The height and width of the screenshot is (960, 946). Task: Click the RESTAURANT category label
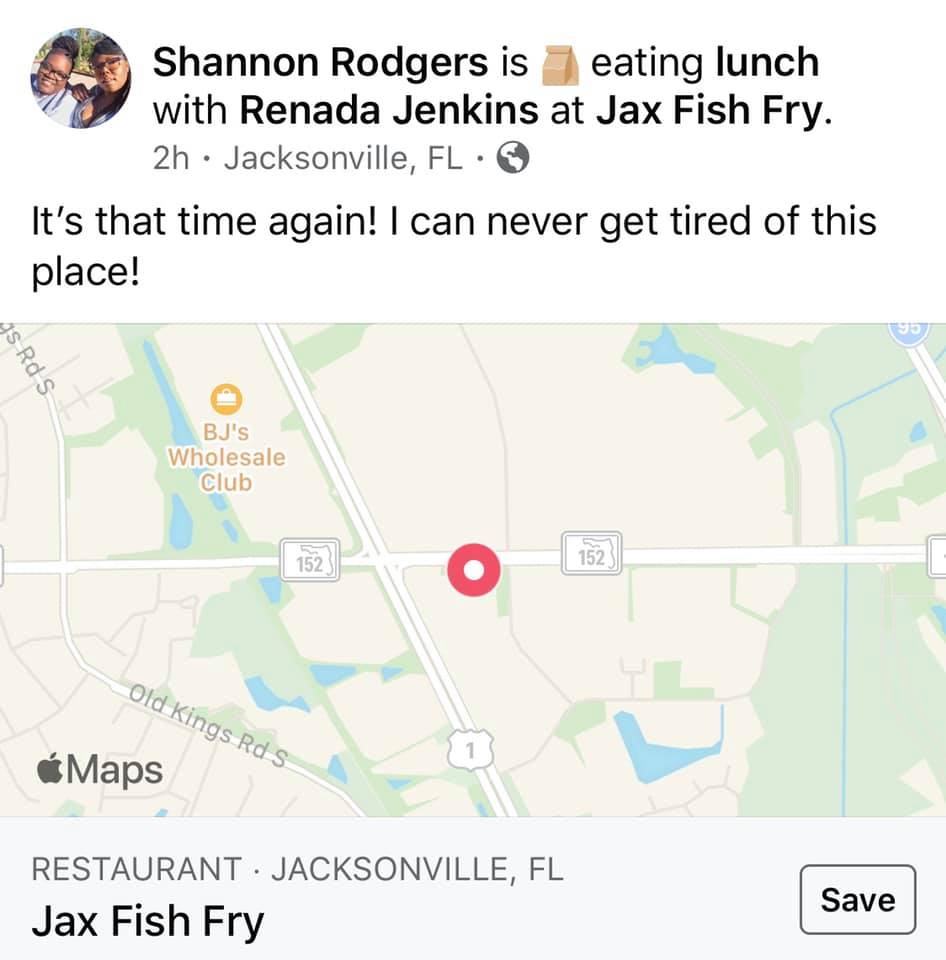tap(128, 868)
